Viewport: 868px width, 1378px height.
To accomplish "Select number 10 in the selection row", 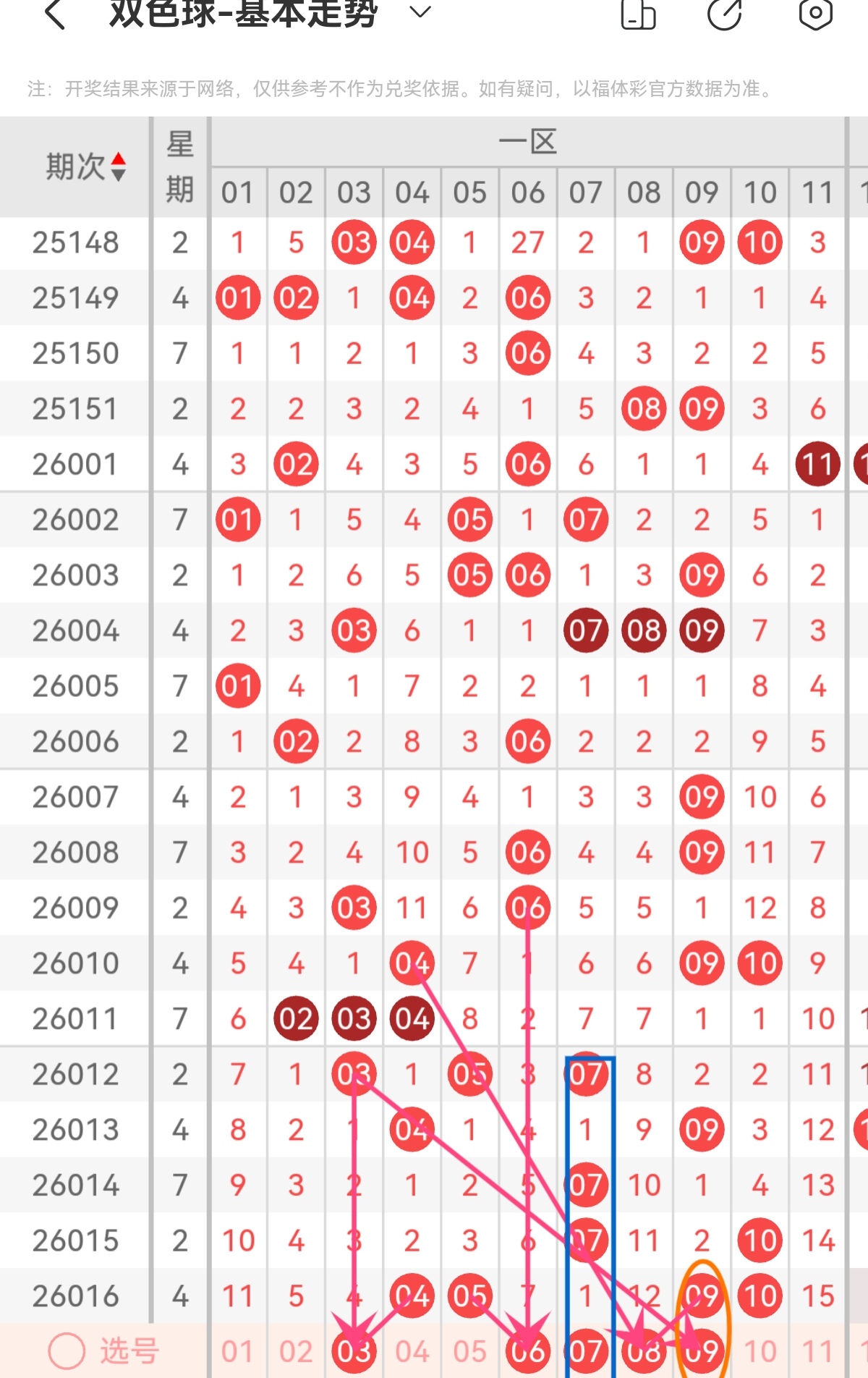I will tap(759, 1351).
